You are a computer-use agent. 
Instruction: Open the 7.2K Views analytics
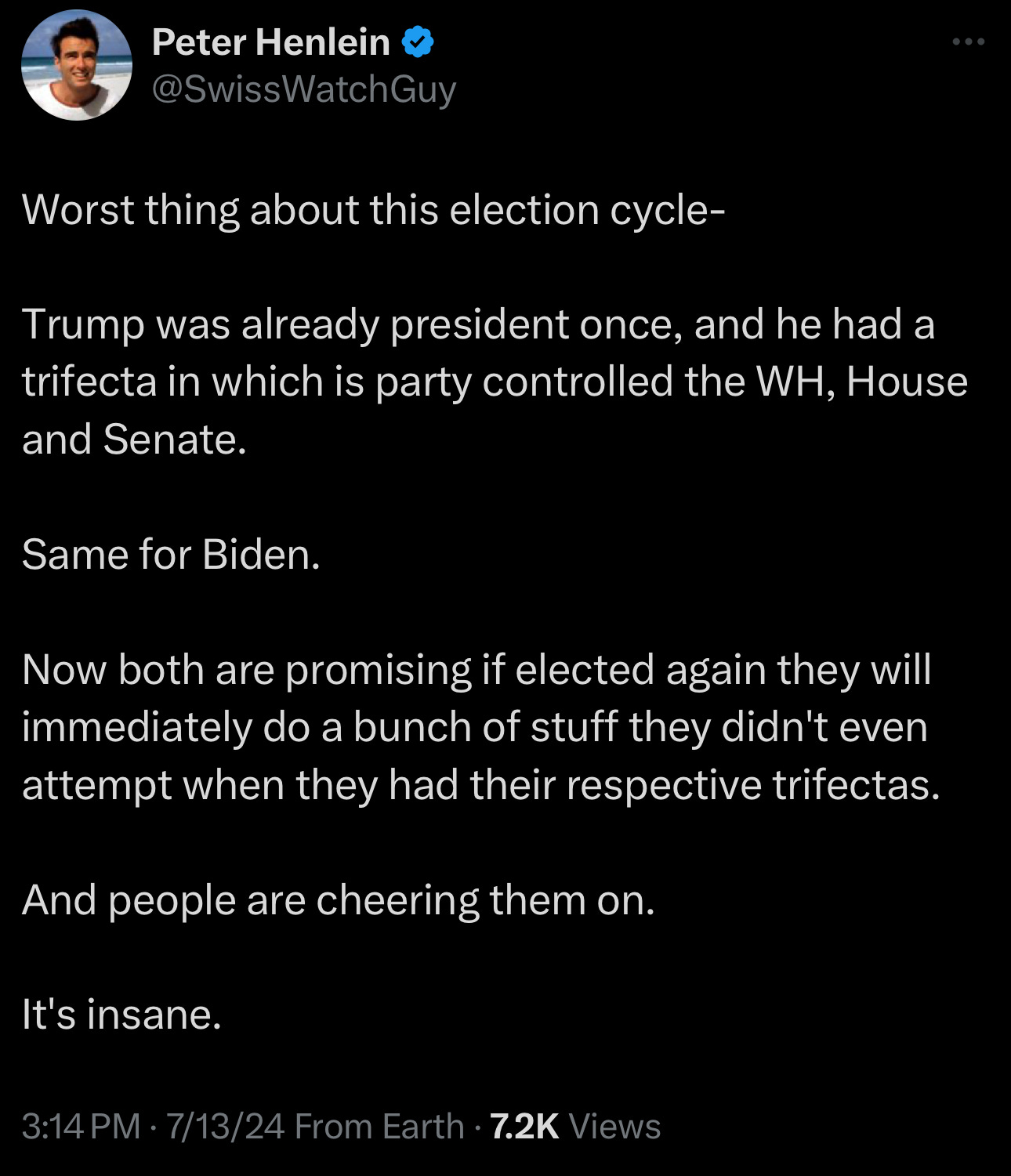coord(575,1127)
